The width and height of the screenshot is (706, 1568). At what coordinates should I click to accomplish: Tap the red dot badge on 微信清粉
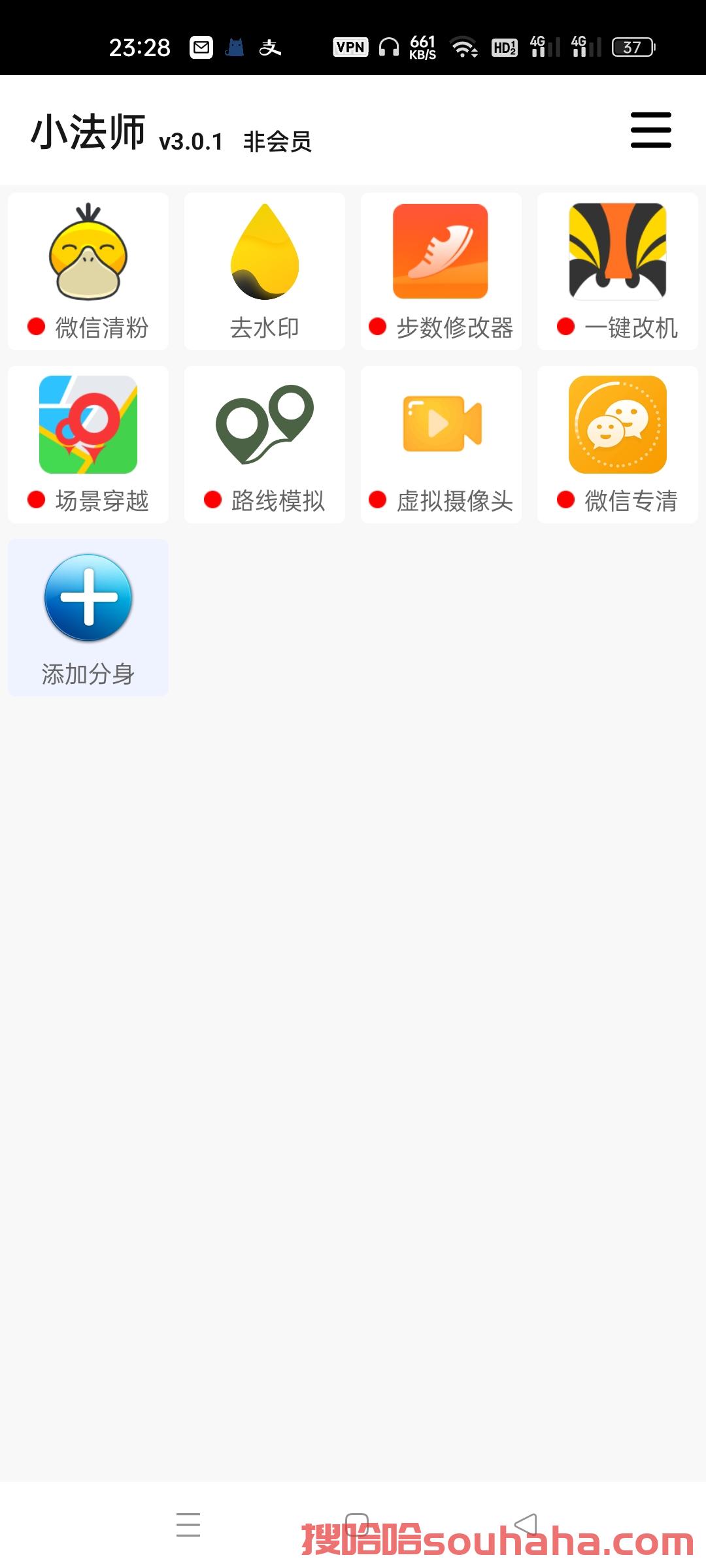pos(36,325)
